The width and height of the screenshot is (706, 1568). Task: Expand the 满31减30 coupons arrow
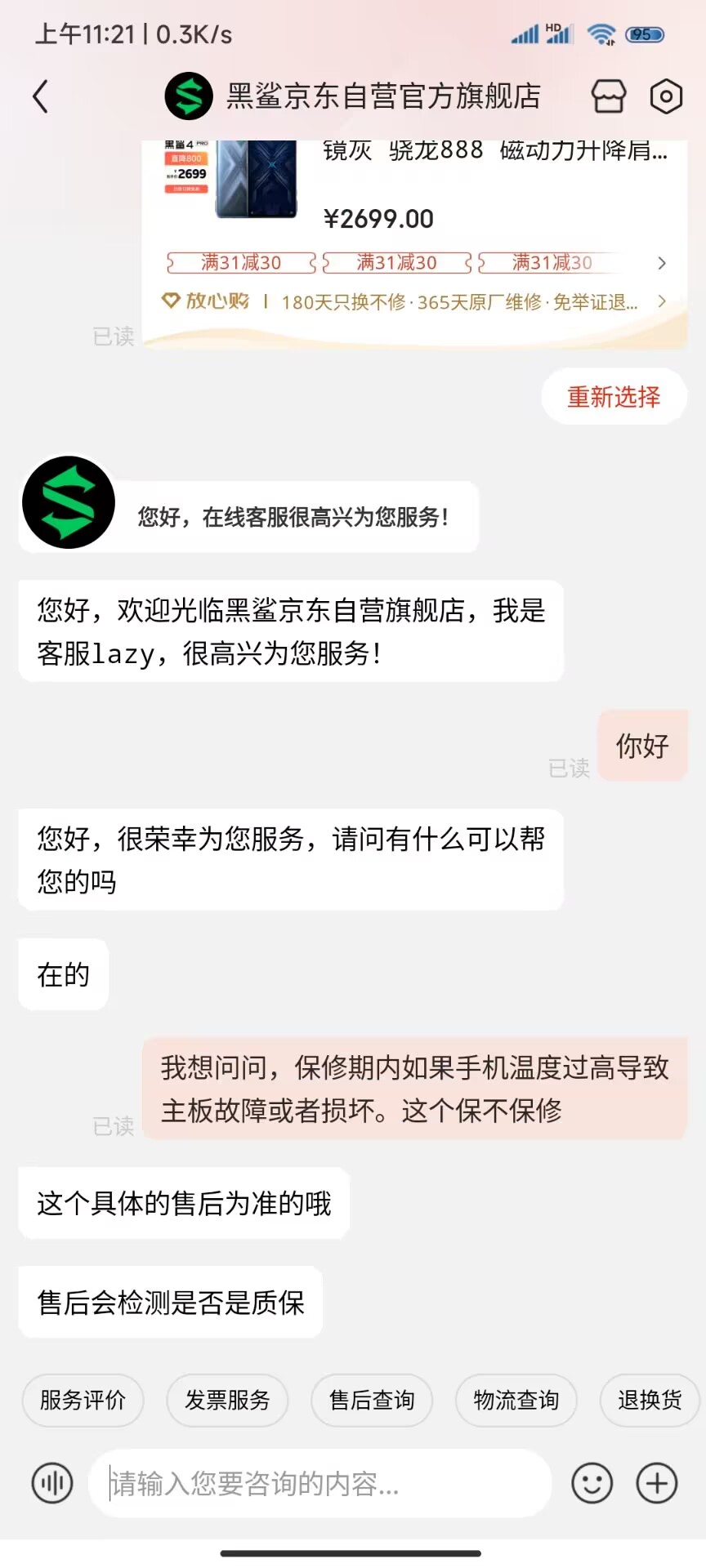(662, 263)
